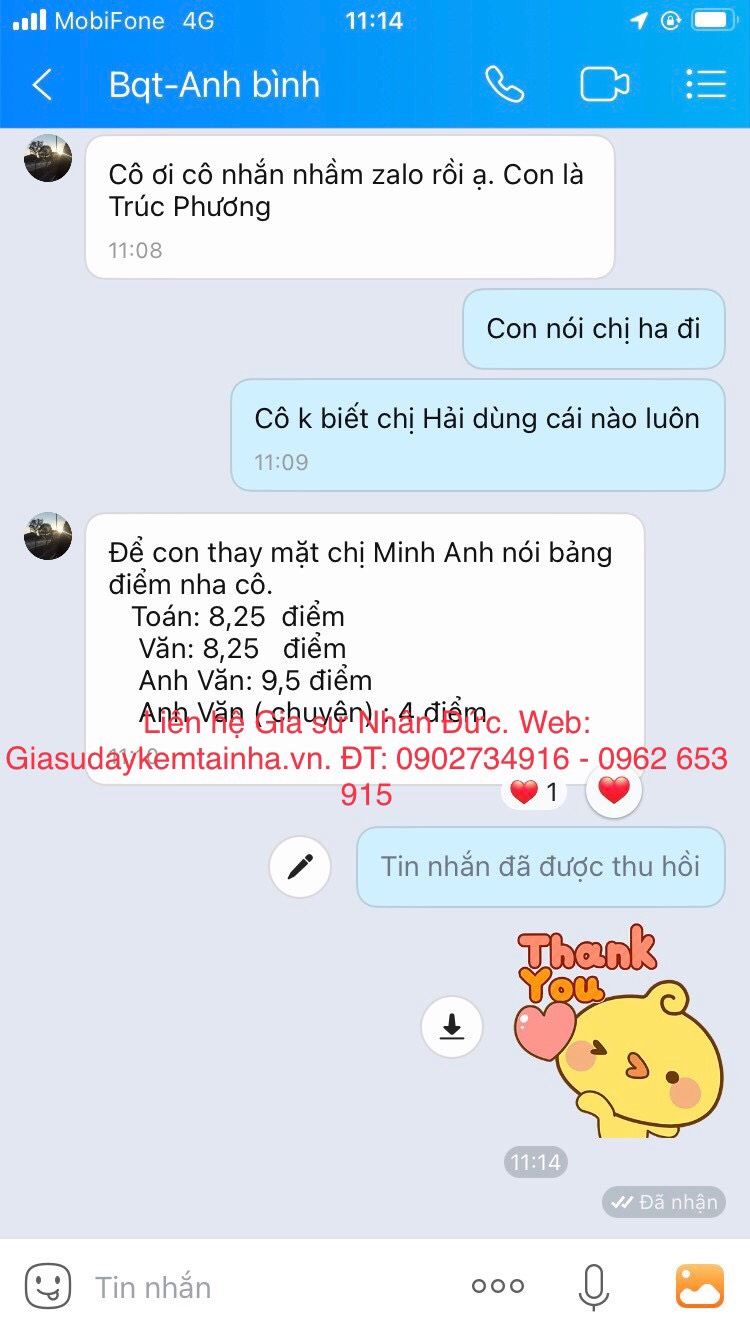Tap the recalled message Tin nhắn đã được thu hồi
The image size is (750, 1334).
tap(540, 866)
